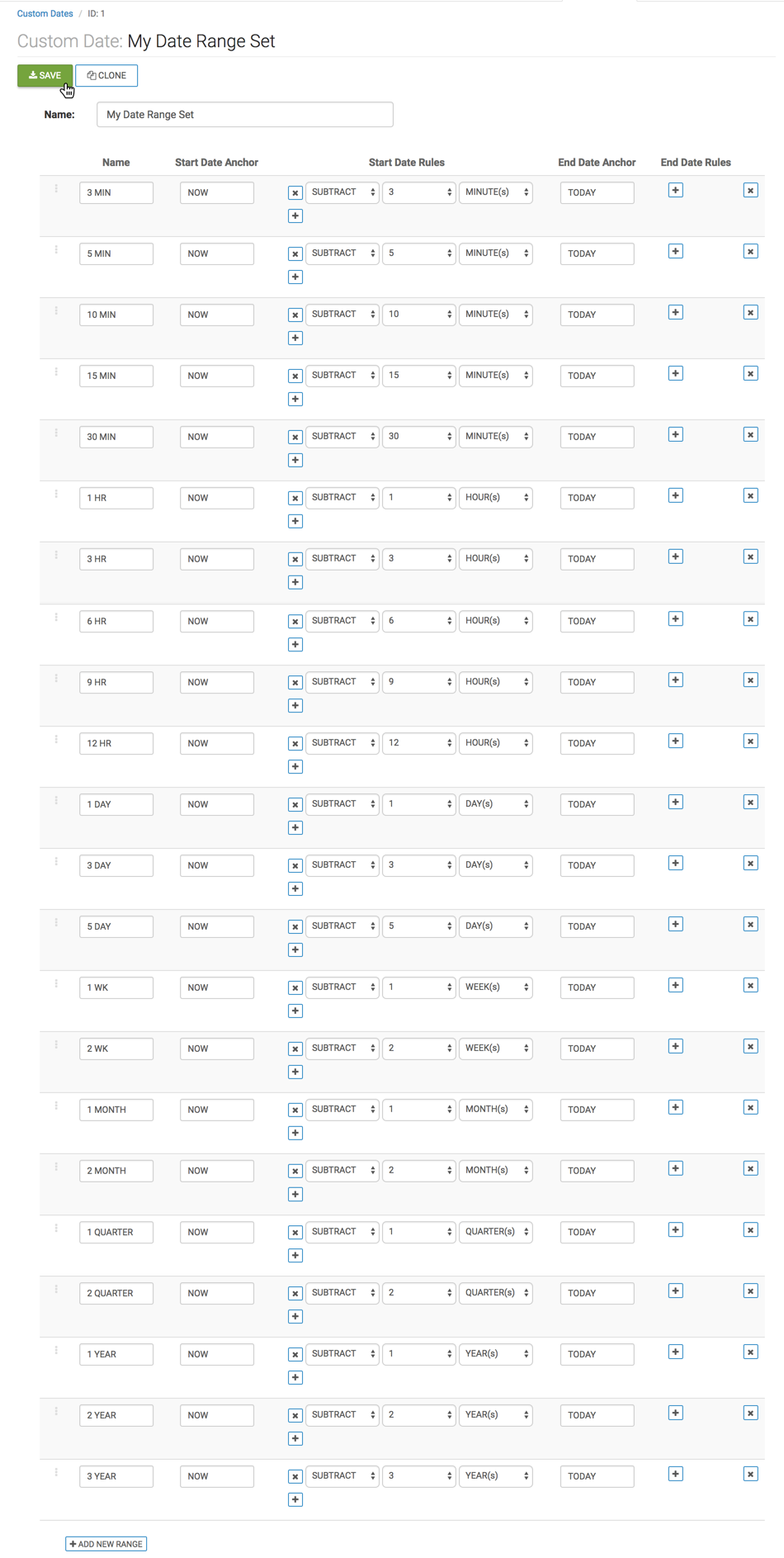This screenshot has width=784, height=1558.
Task: Open the DAY(s) dropdown in 1 DAY row
Action: 495,804
